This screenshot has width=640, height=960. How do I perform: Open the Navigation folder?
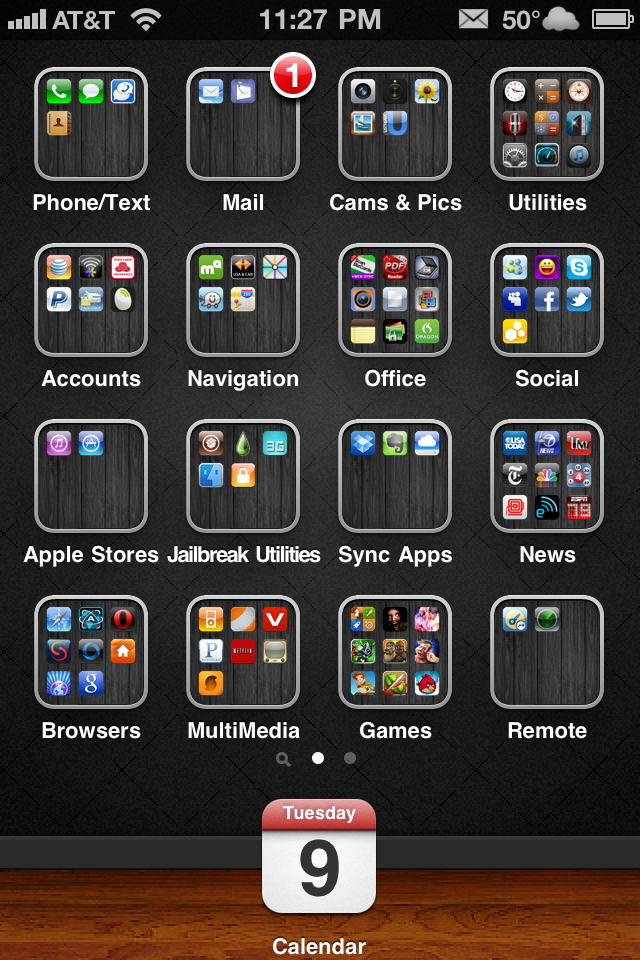pos(243,300)
